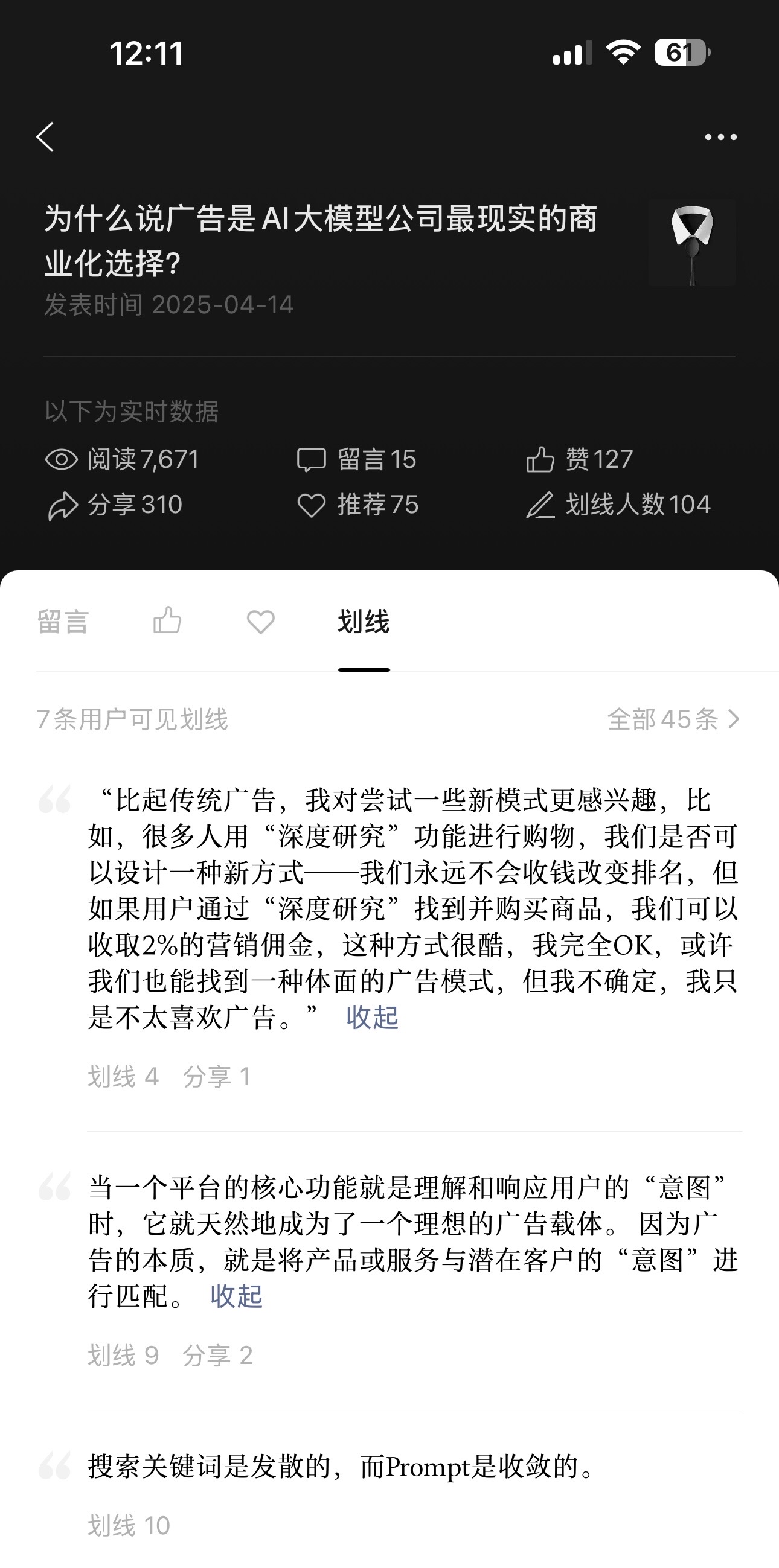
Task: Switch to the thumbs-up likes tab
Action: (x=167, y=621)
